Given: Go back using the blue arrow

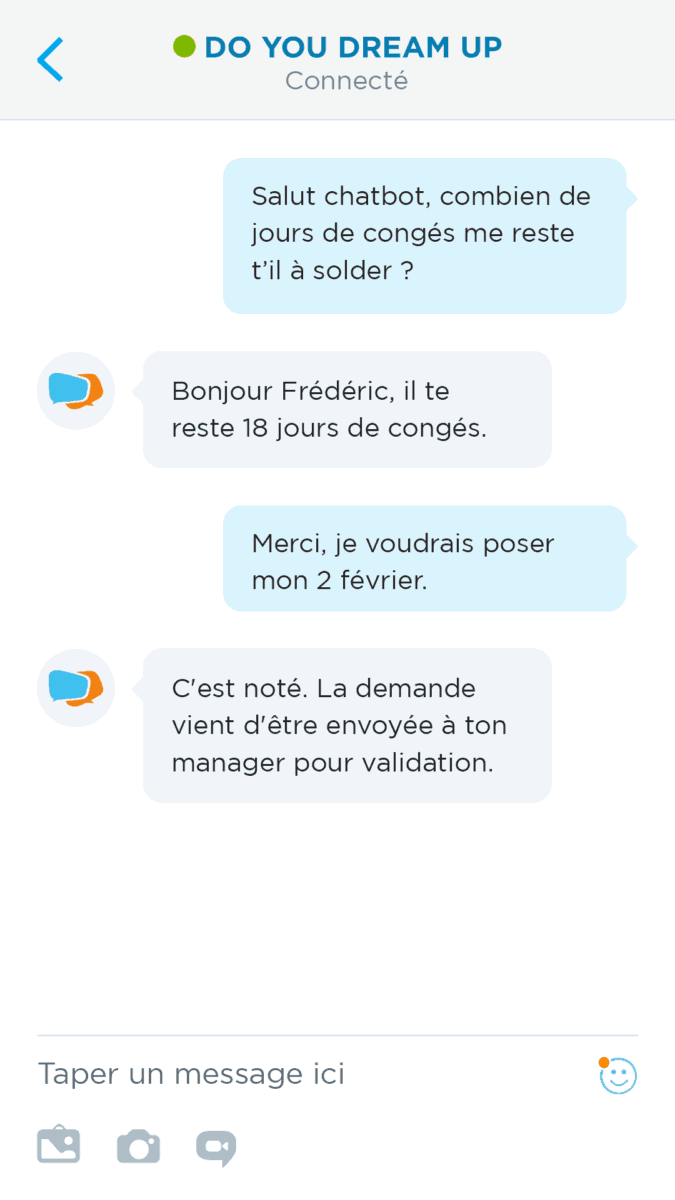Looking at the screenshot, I should click(x=50, y=60).
